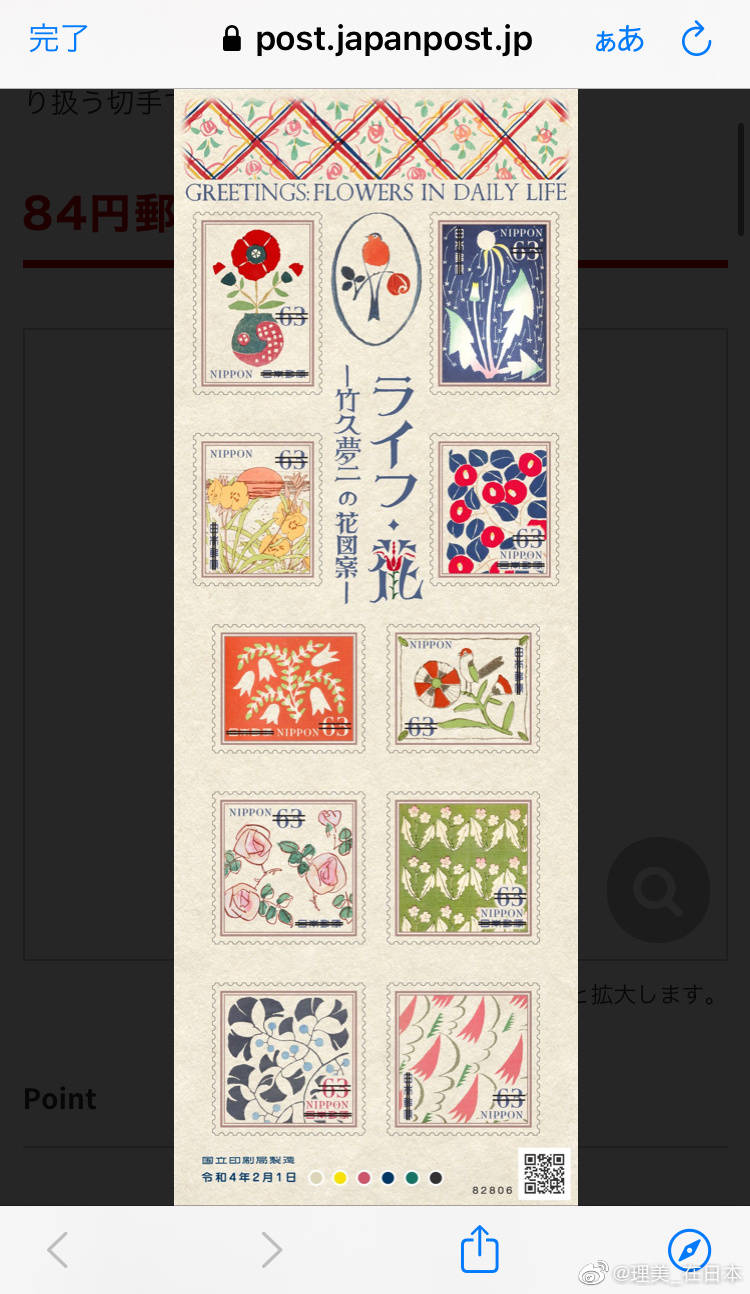Share this page via the share icon
This screenshot has height=1294, width=750.
(x=479, y=1248)
